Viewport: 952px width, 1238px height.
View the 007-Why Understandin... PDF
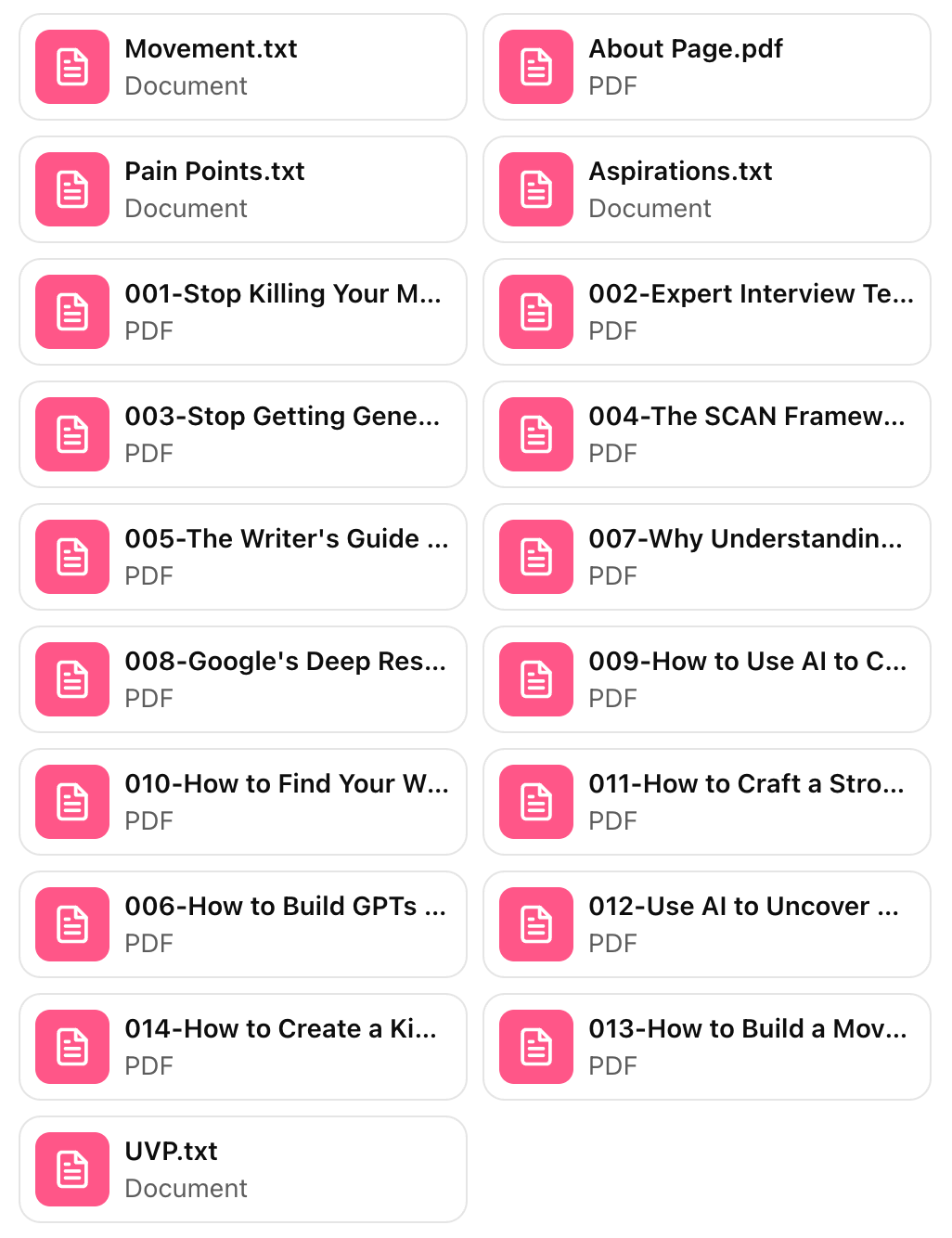pos(706,557)
